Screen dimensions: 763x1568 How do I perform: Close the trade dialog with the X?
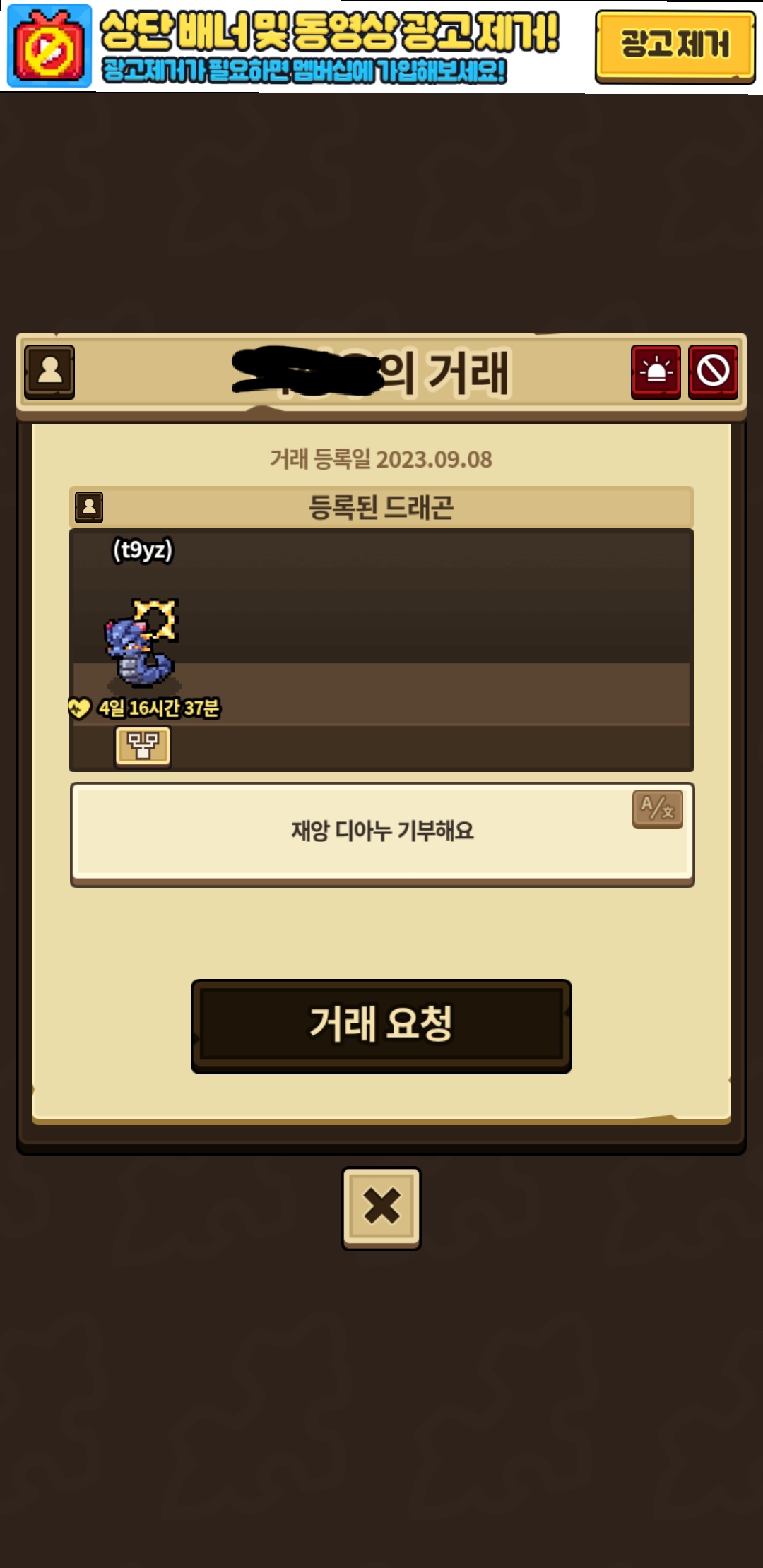(x=381, y=1208)
